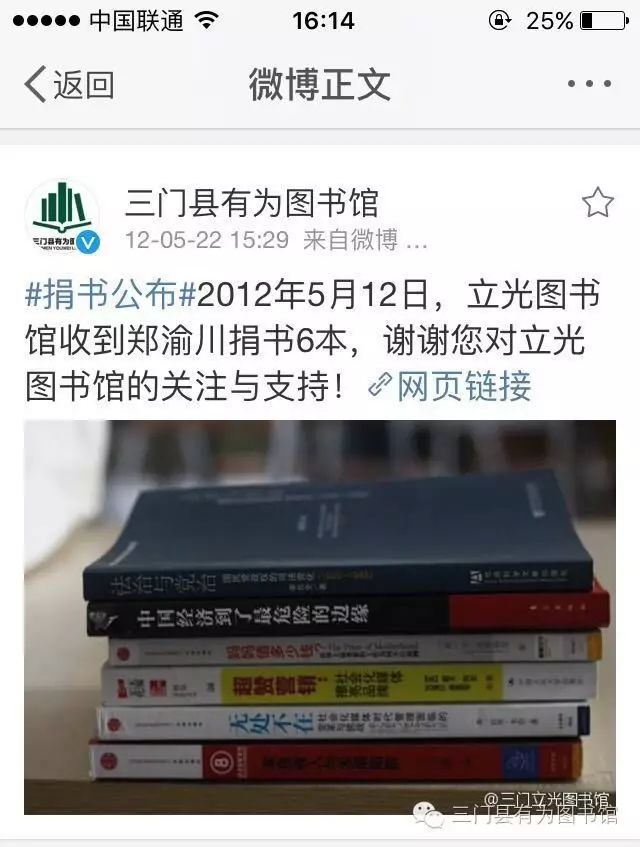Go back with the 返回 button
The image size is (640, 847).
(68, 85)
